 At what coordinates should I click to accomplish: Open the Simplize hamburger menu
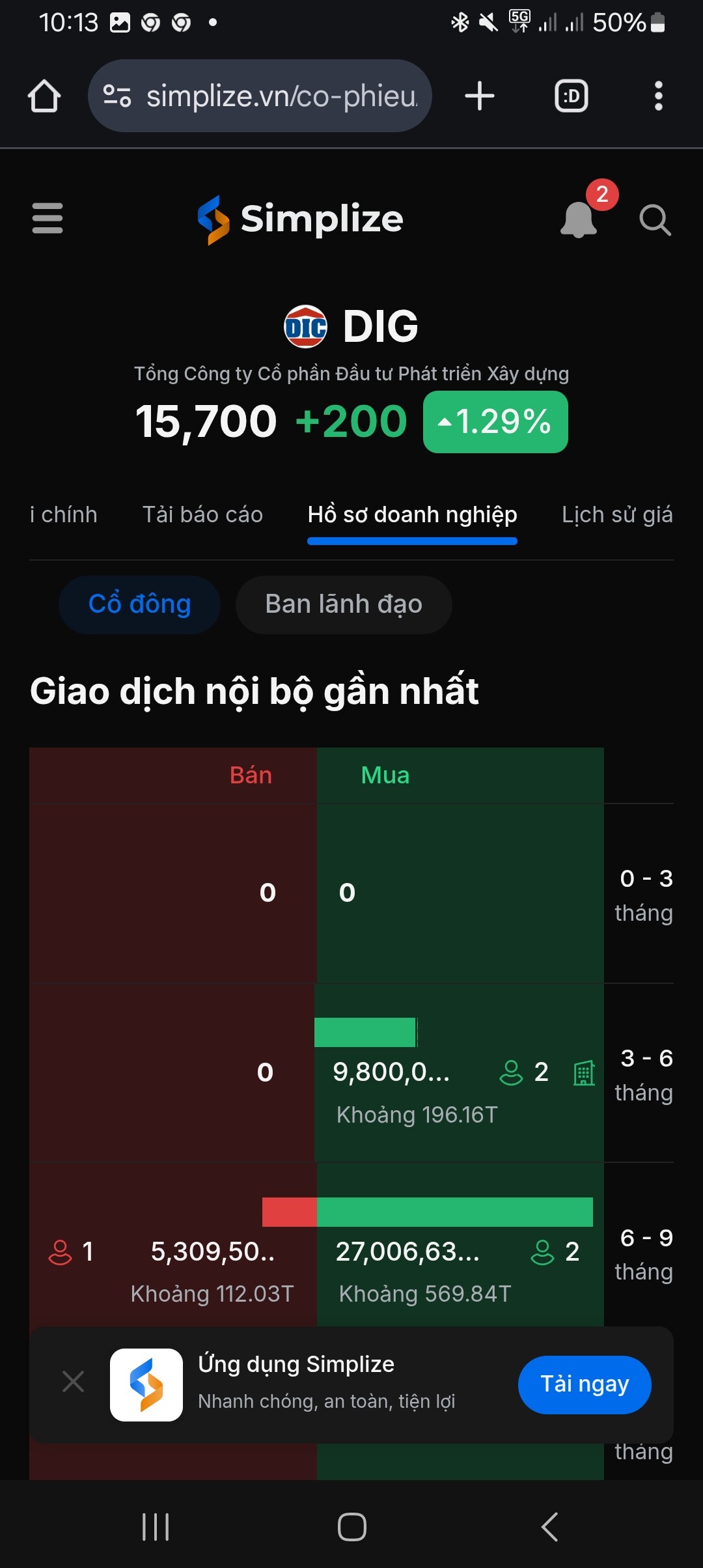tap(48, 218)
